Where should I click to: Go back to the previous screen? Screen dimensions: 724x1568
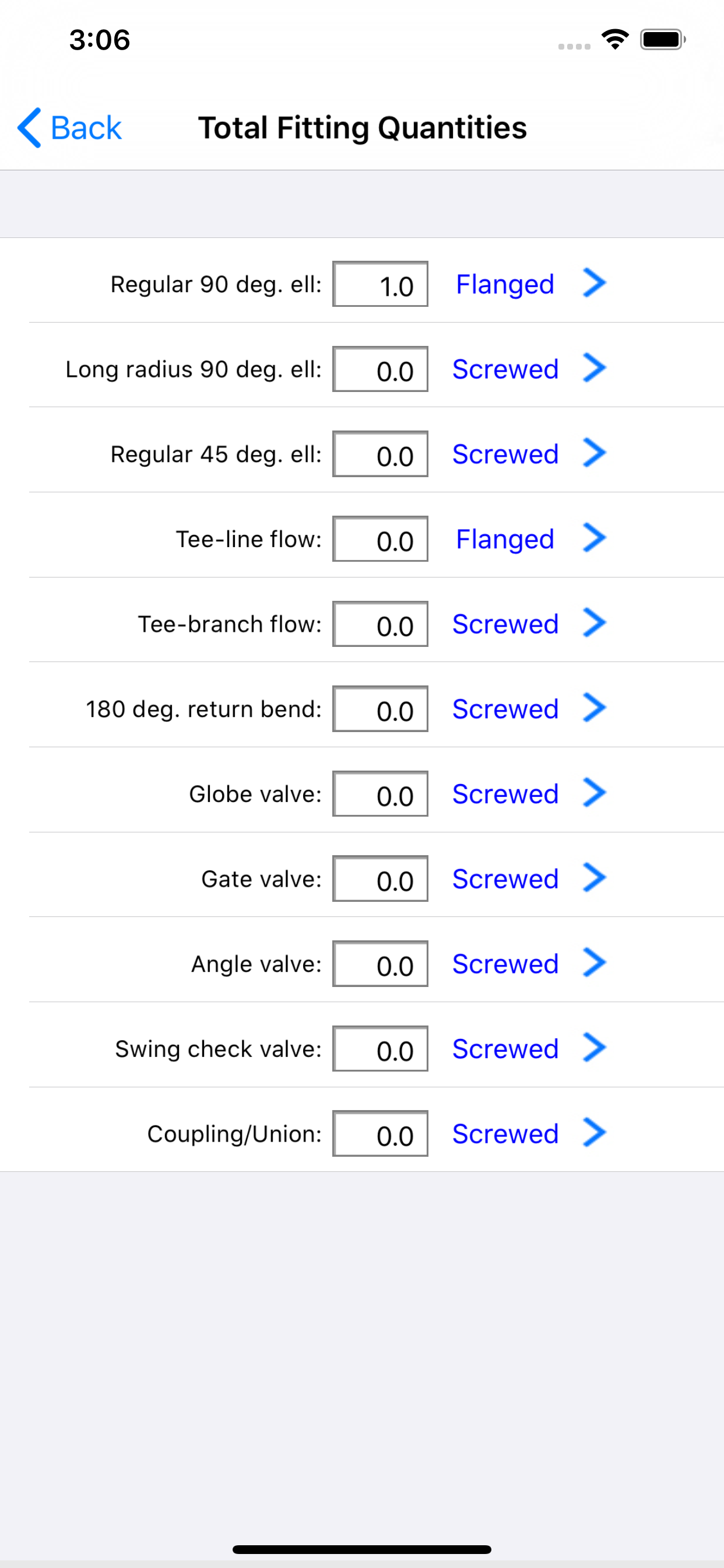pos(69,128)
